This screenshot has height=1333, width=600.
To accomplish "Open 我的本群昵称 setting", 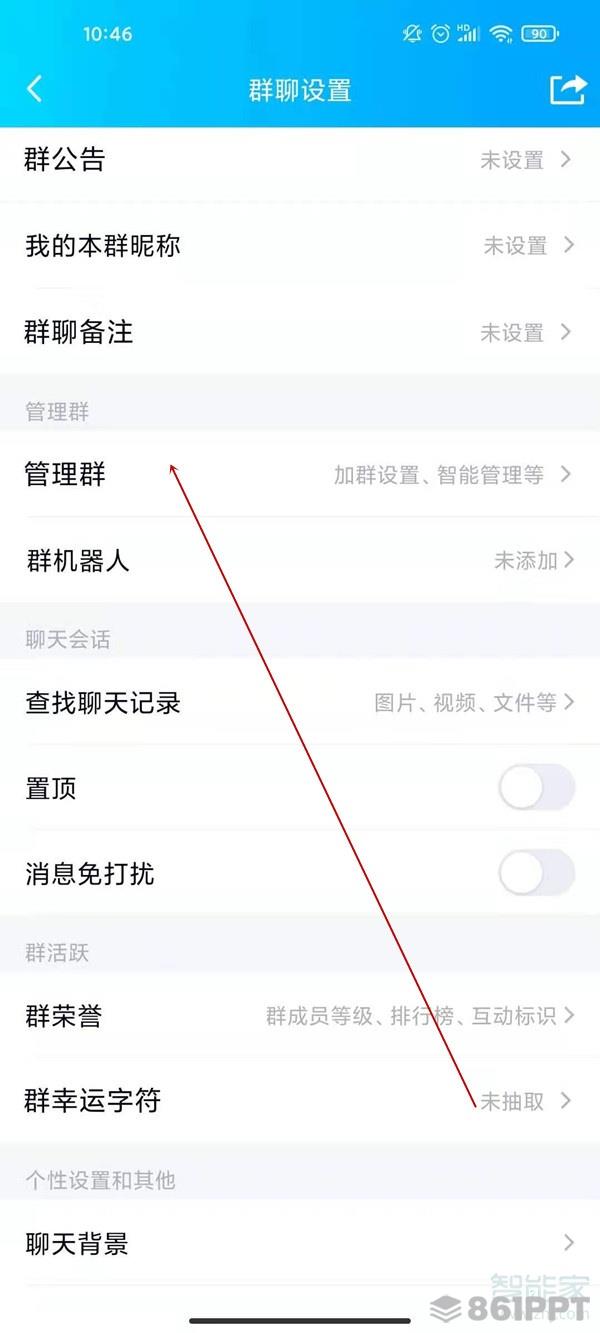I will click(300, 246).
